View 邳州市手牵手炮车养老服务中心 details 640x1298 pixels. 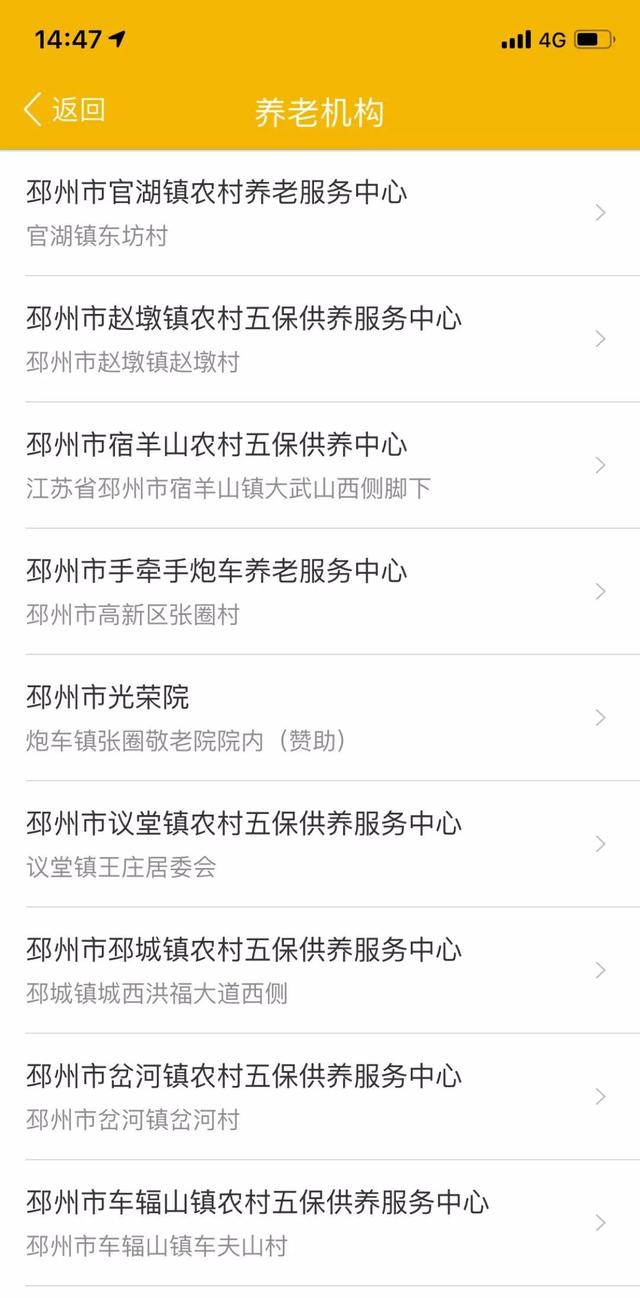pos(320,591)
